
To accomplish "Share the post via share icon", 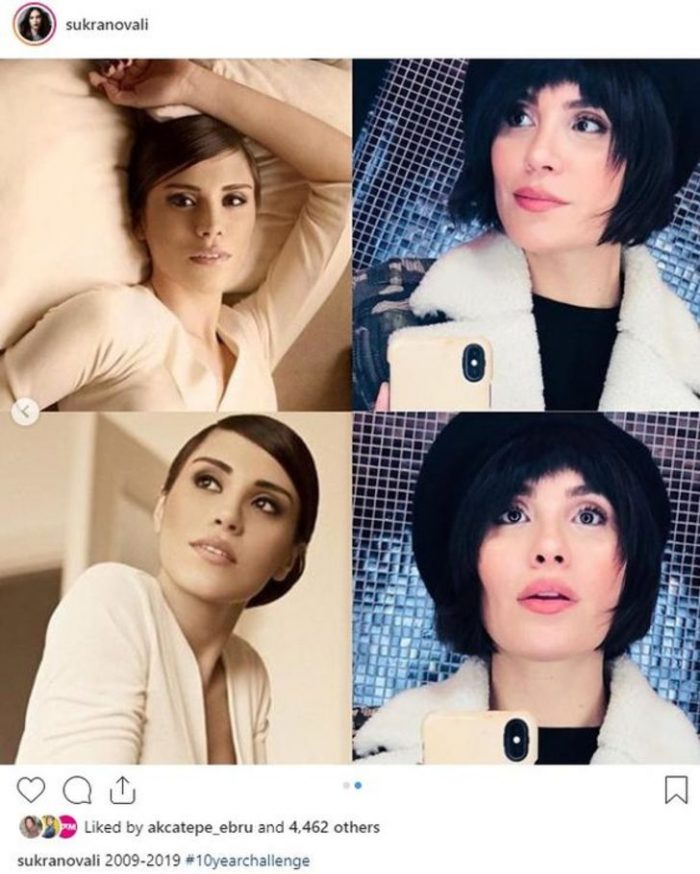I will [x=120, y=791].
